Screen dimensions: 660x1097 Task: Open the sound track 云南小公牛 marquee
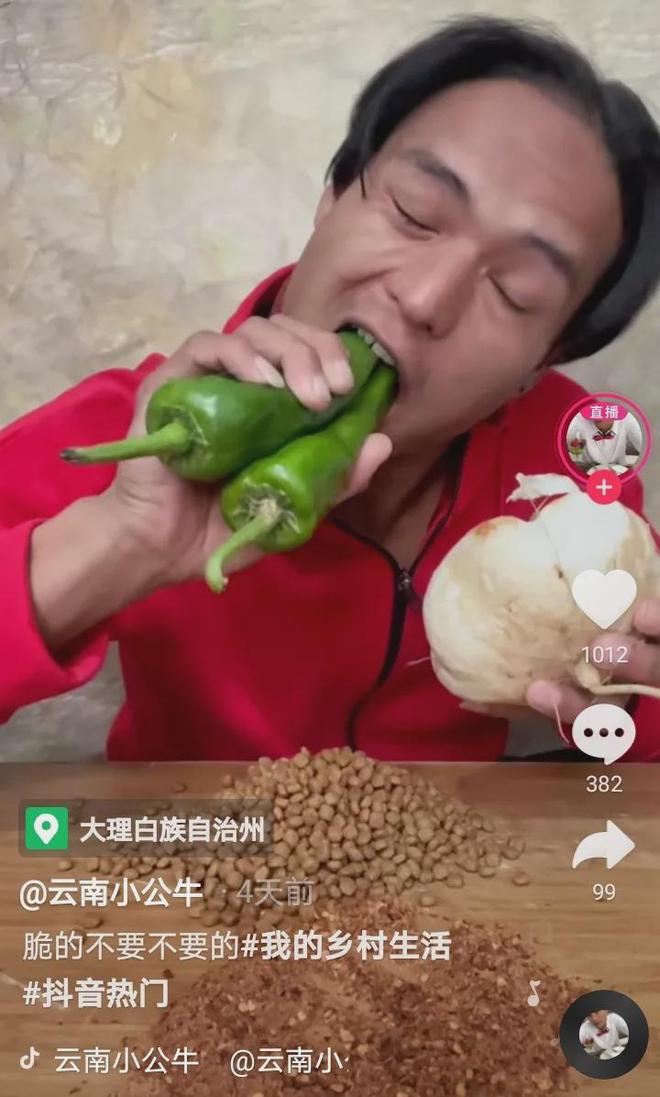125,1060
